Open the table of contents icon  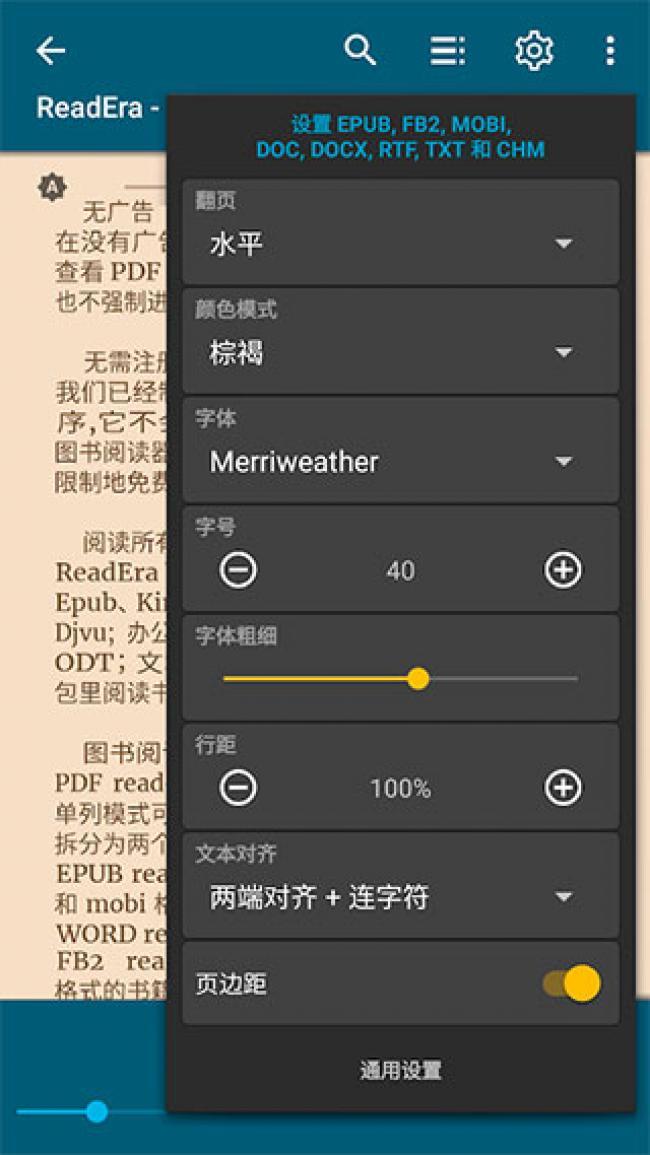pyautogui.click(x=447, y=50)
